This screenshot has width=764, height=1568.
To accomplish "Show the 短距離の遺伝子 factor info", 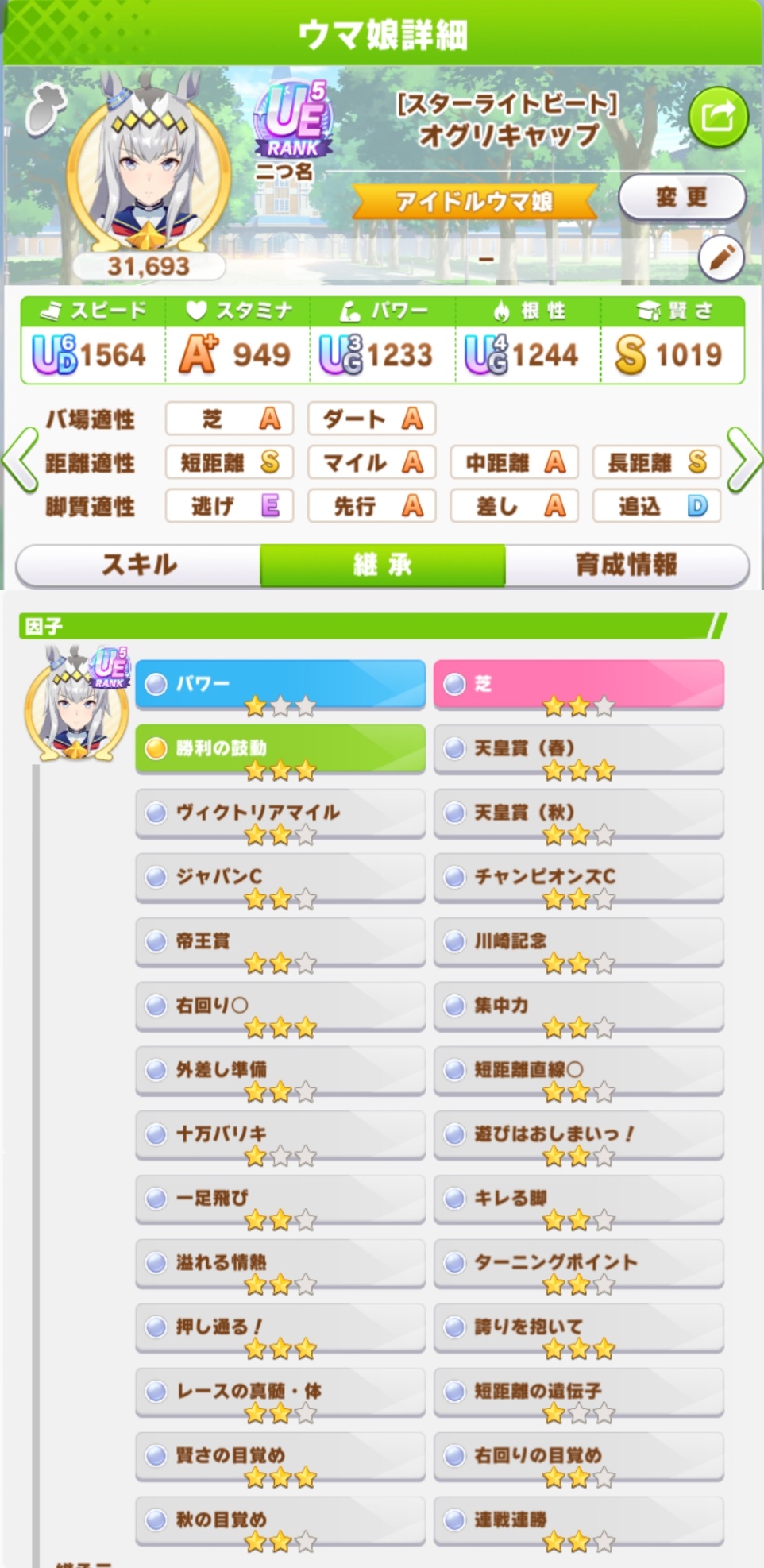I will pyautogui.click(x=578, y=1391).
